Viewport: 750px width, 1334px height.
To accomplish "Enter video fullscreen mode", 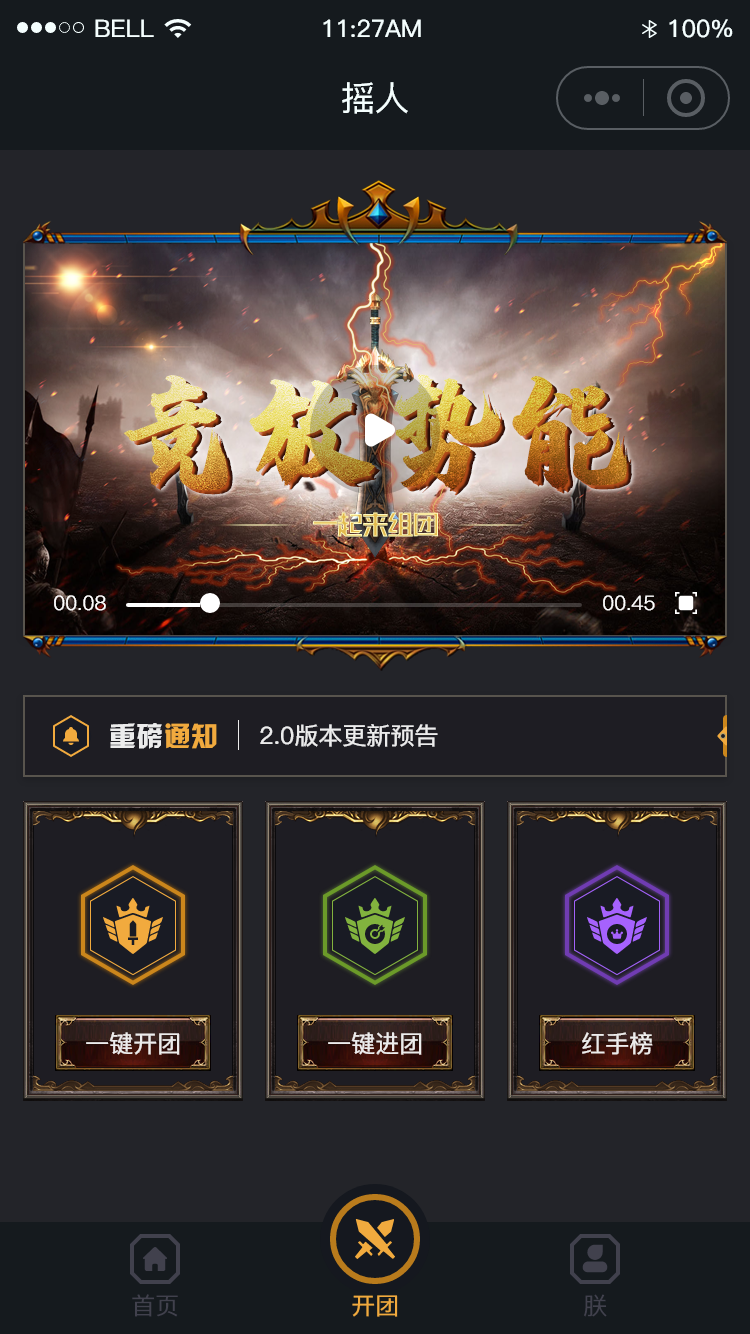I will tap(686, 603).
